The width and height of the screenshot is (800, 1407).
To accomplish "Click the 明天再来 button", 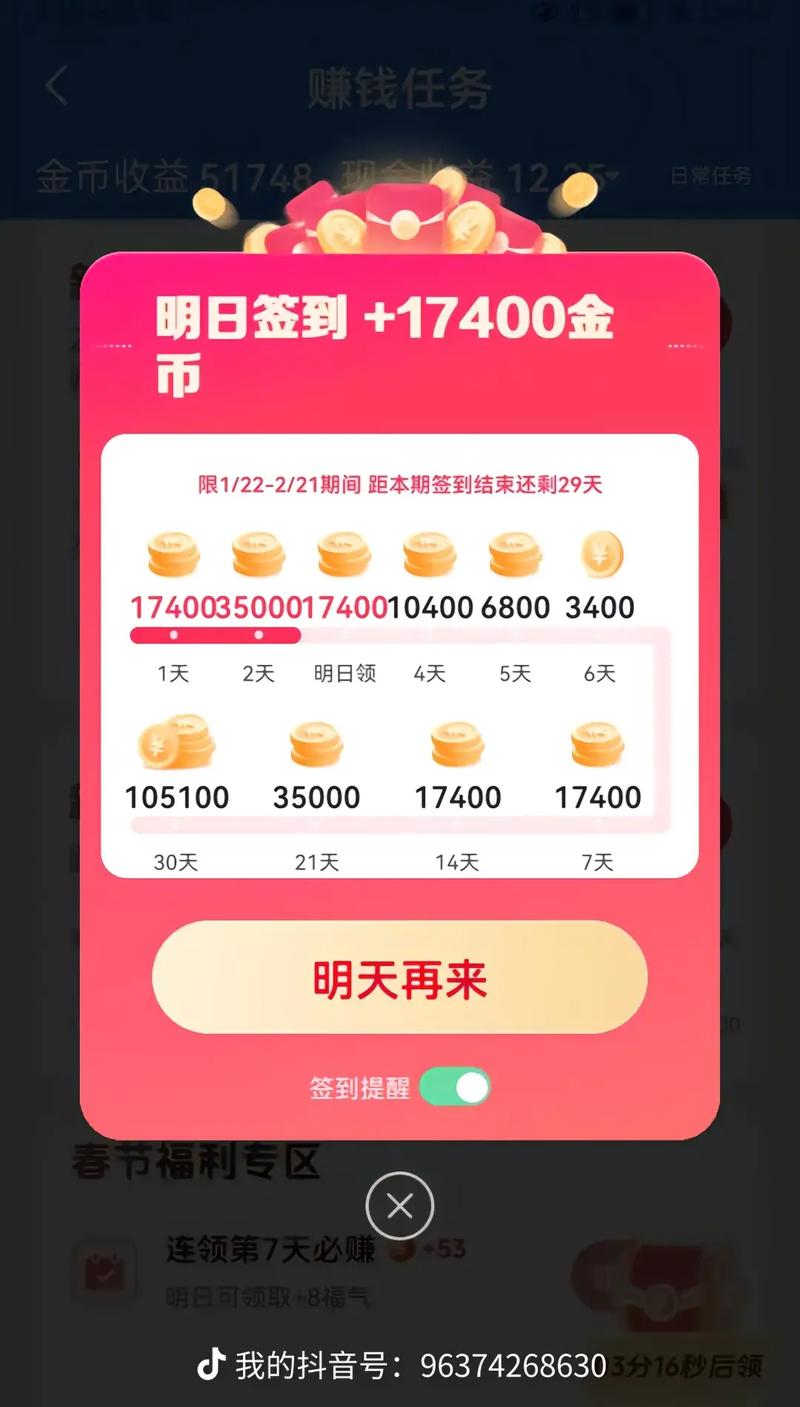I will point(400,978).
